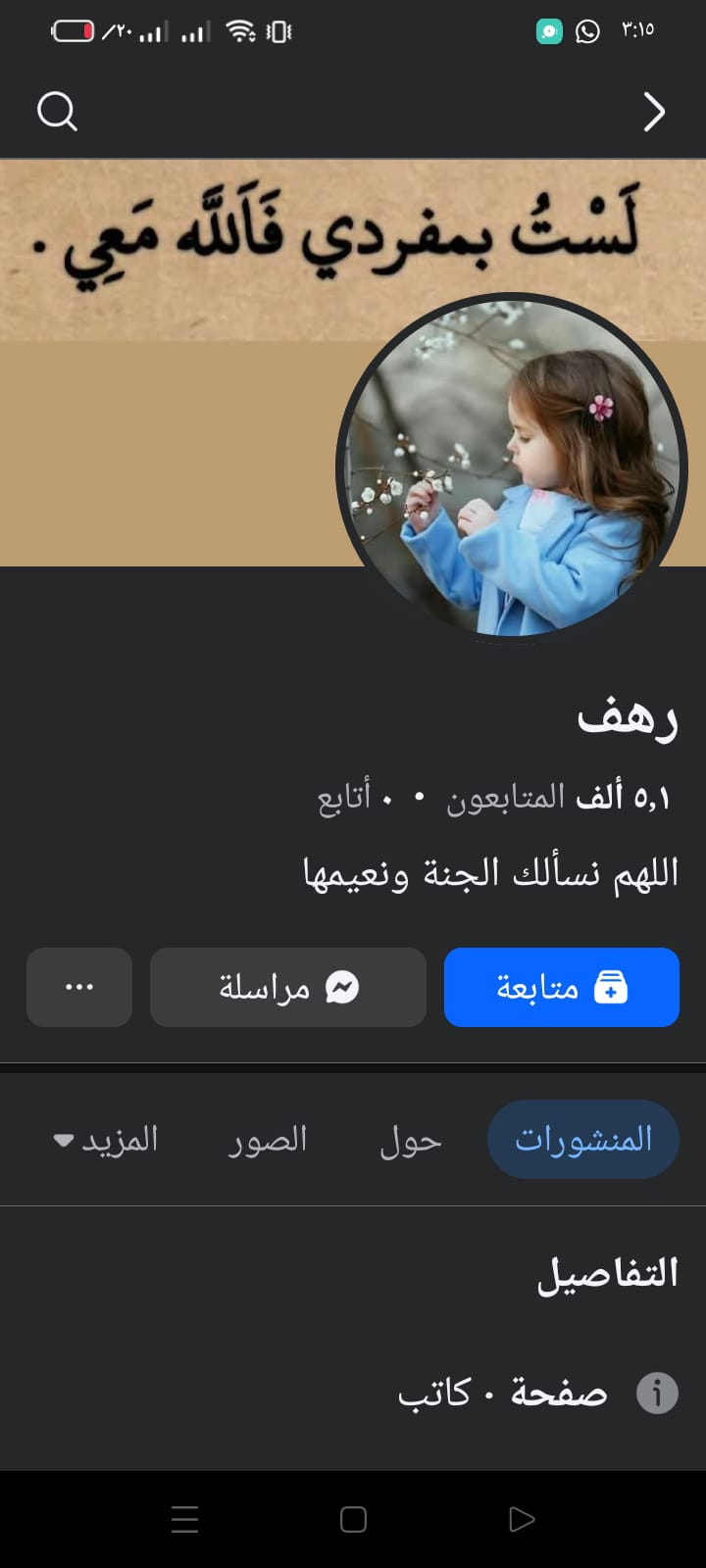Open the three-dot more options button
Viewport: 706px width, 1568px height.
(x=79, y=987)
